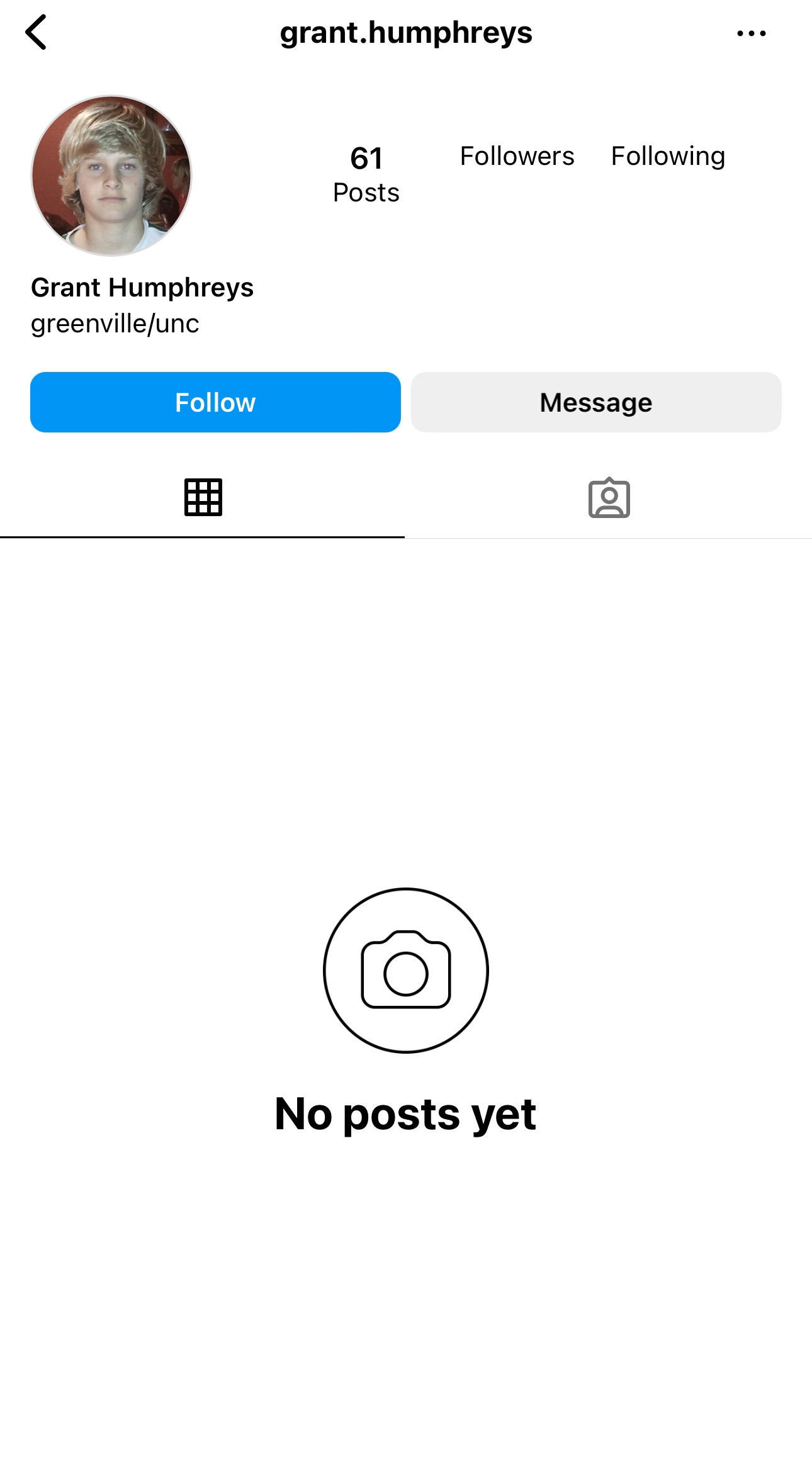Open Grant Humphreys' profile picture
Viewport: 812px width, 1483px height.
111,176
